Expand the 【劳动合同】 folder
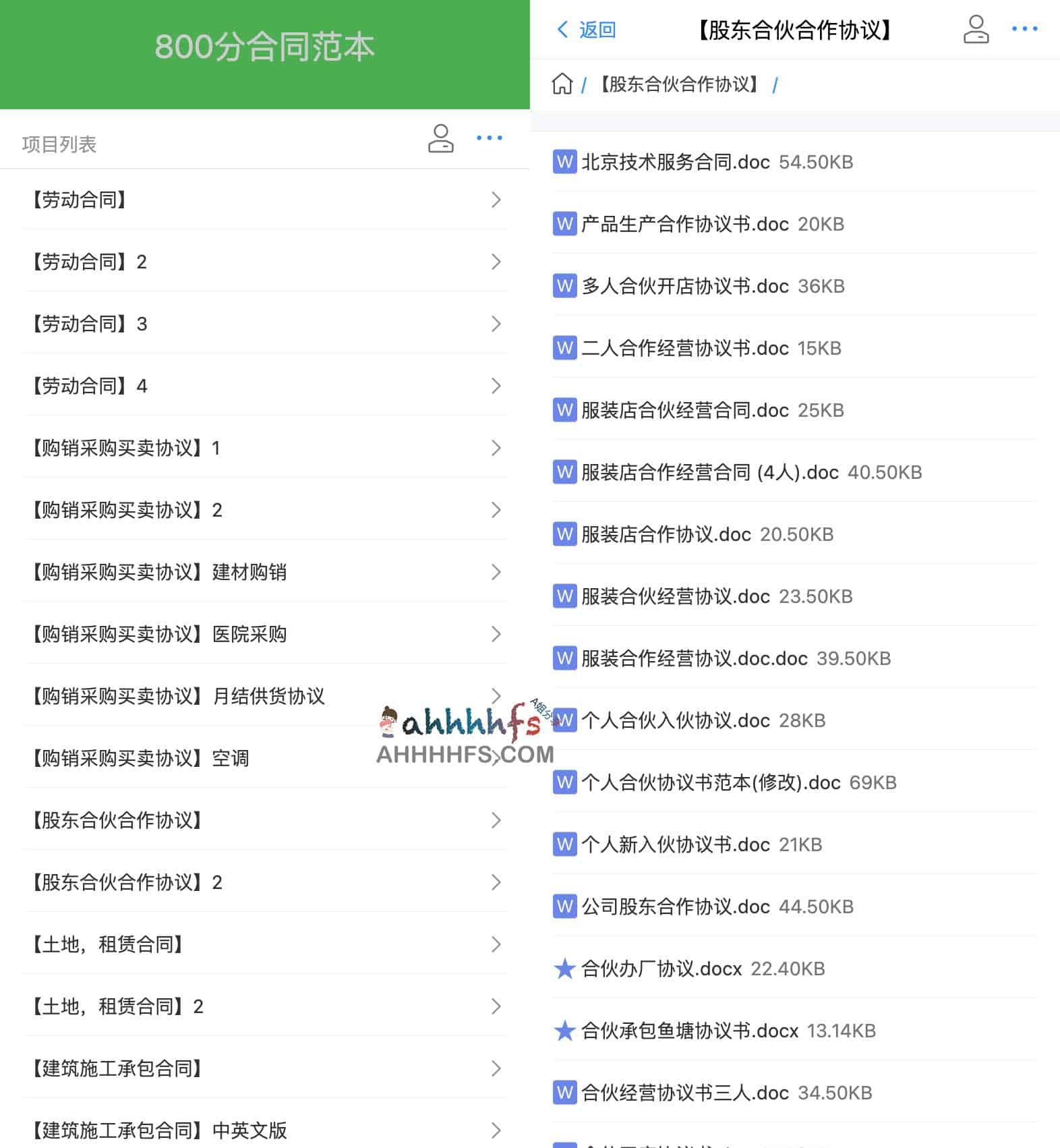This screenshot has width=1060, height=1148. (x=263, y=200)
